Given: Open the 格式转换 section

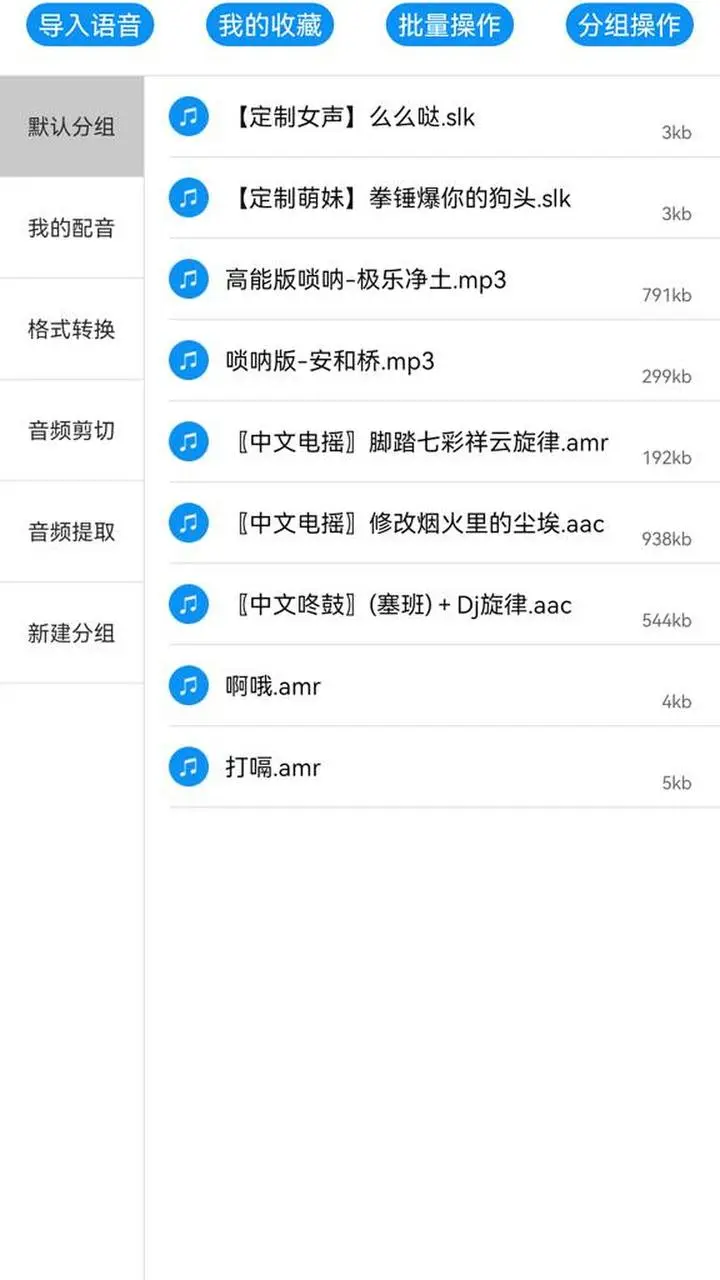Looking at the screenshot, I should tap(71, 330).
